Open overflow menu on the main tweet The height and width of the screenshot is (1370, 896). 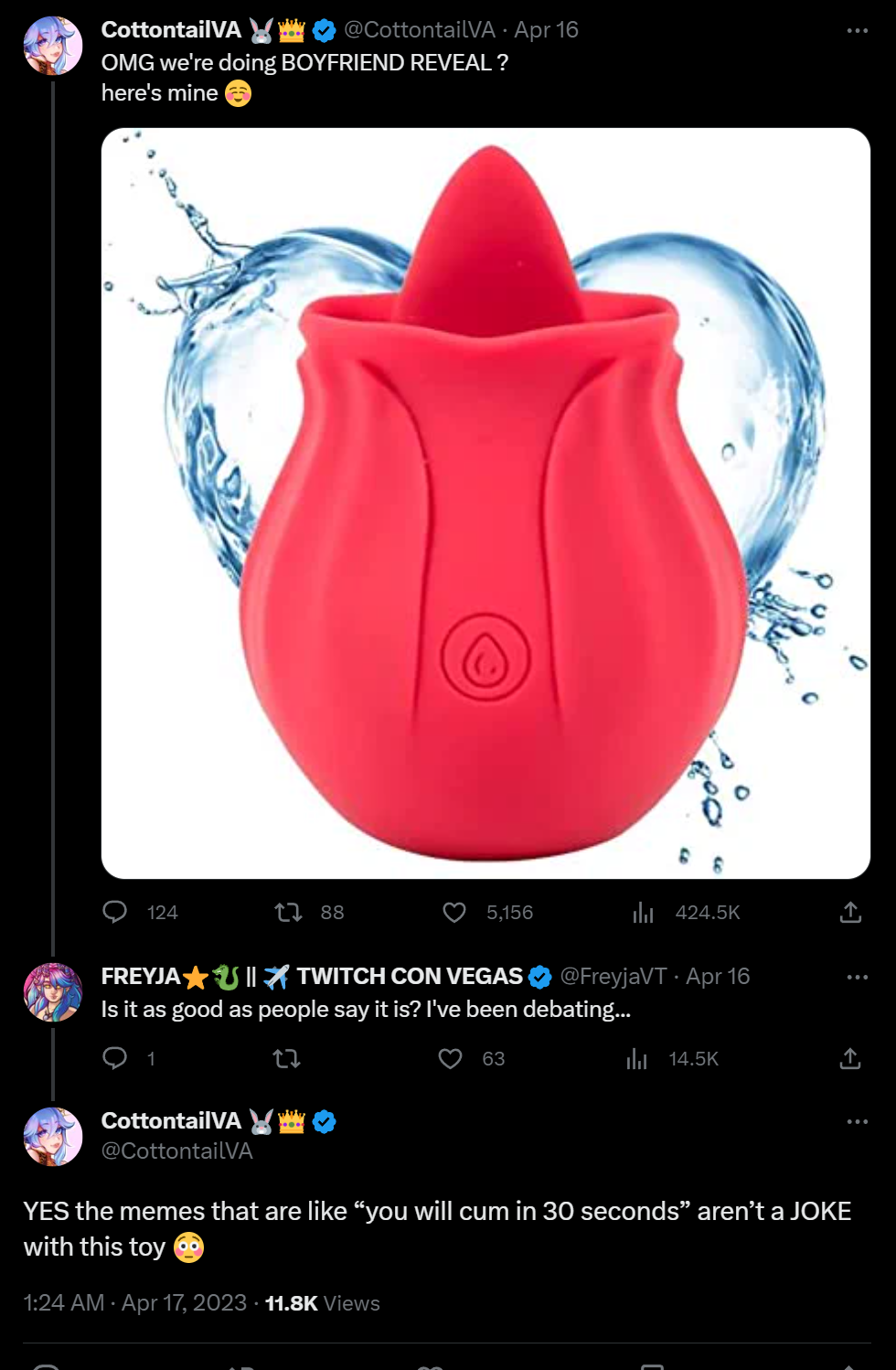(x=857, y=1121)
